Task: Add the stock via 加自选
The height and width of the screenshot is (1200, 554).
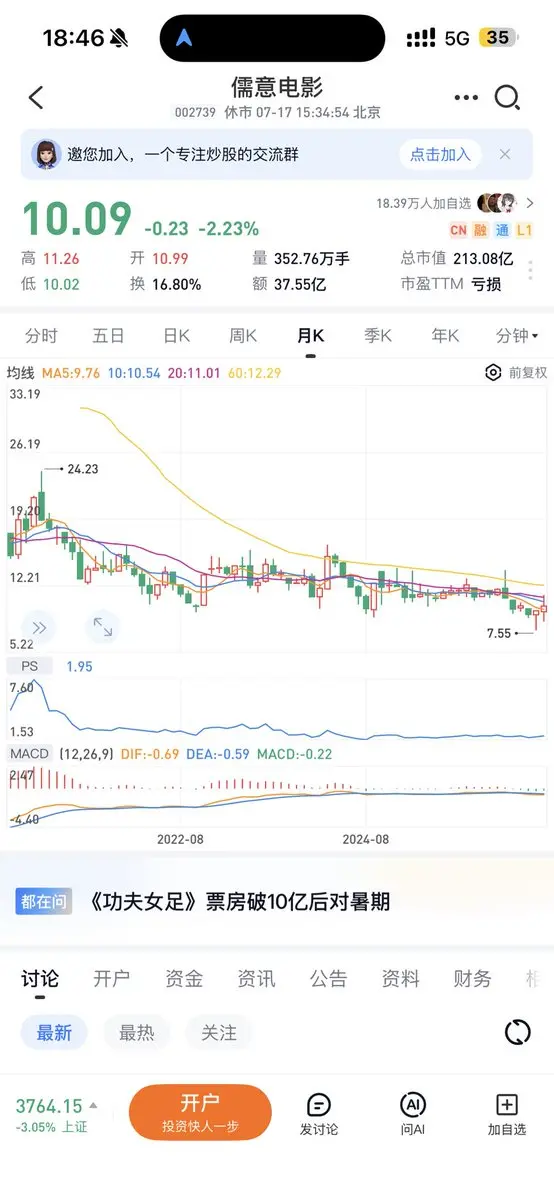Action: tap(507, 1114)
